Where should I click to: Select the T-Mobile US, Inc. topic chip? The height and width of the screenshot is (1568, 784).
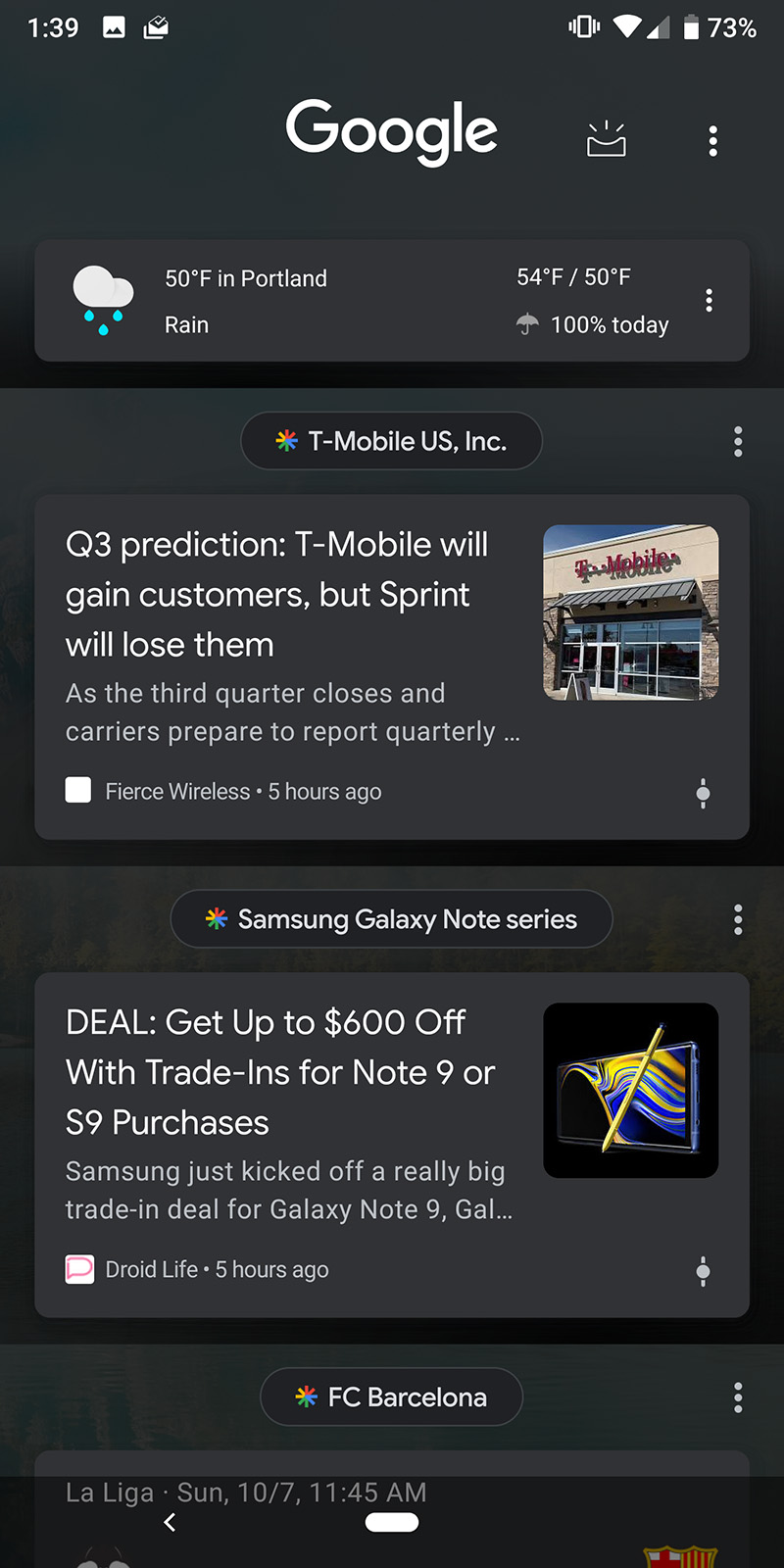pos(391,441)
